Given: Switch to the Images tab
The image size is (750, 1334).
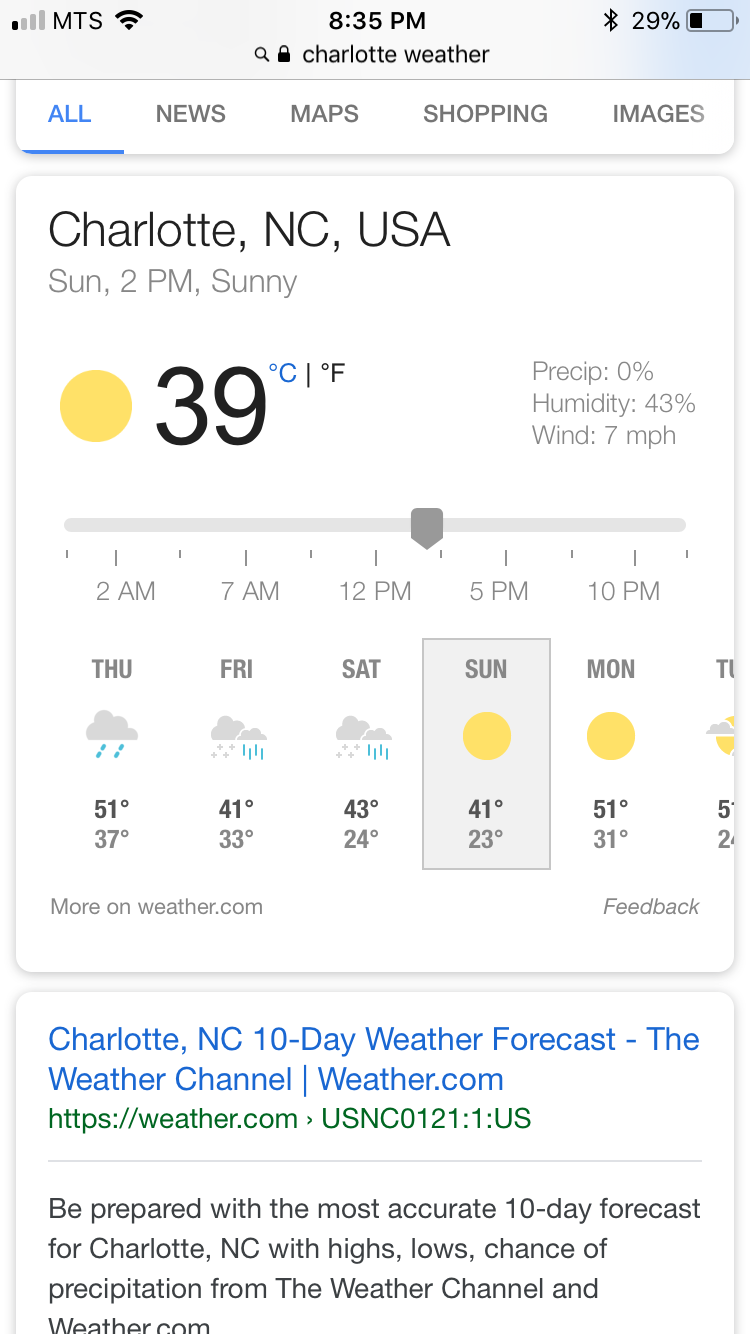Looking at the screenshot, I should point(658,114).
